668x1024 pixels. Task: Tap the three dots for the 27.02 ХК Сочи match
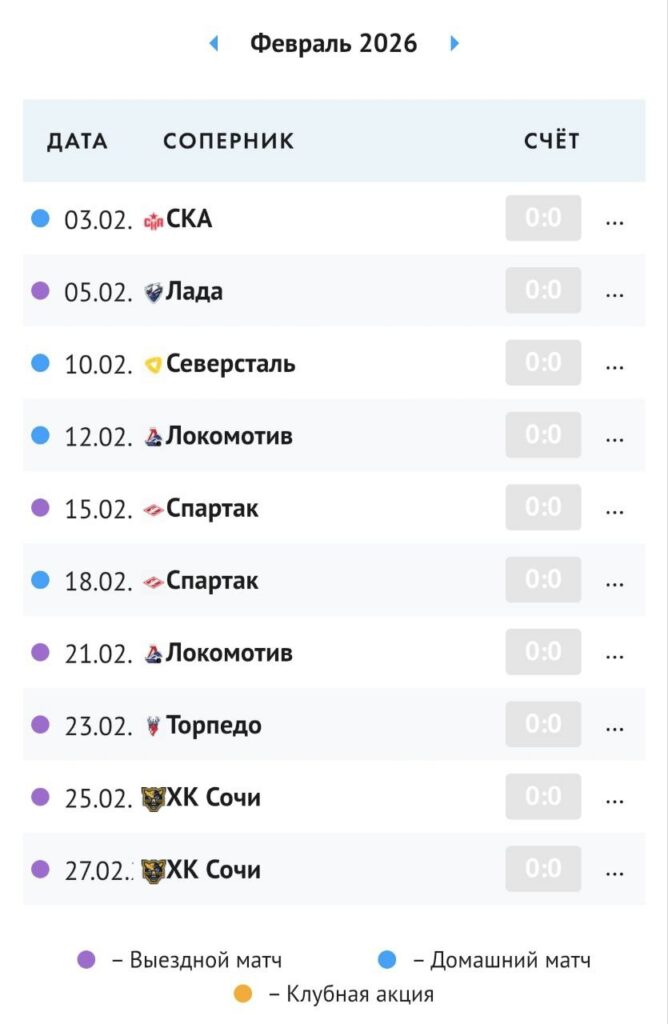click(615, 871)
